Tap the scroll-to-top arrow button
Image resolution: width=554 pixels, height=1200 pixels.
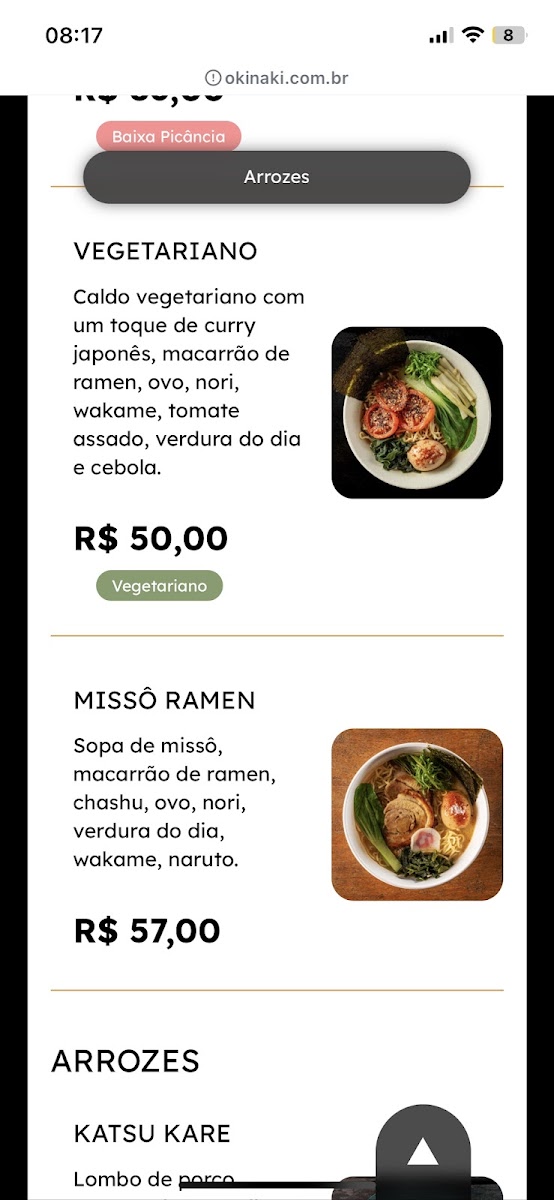423,1152
